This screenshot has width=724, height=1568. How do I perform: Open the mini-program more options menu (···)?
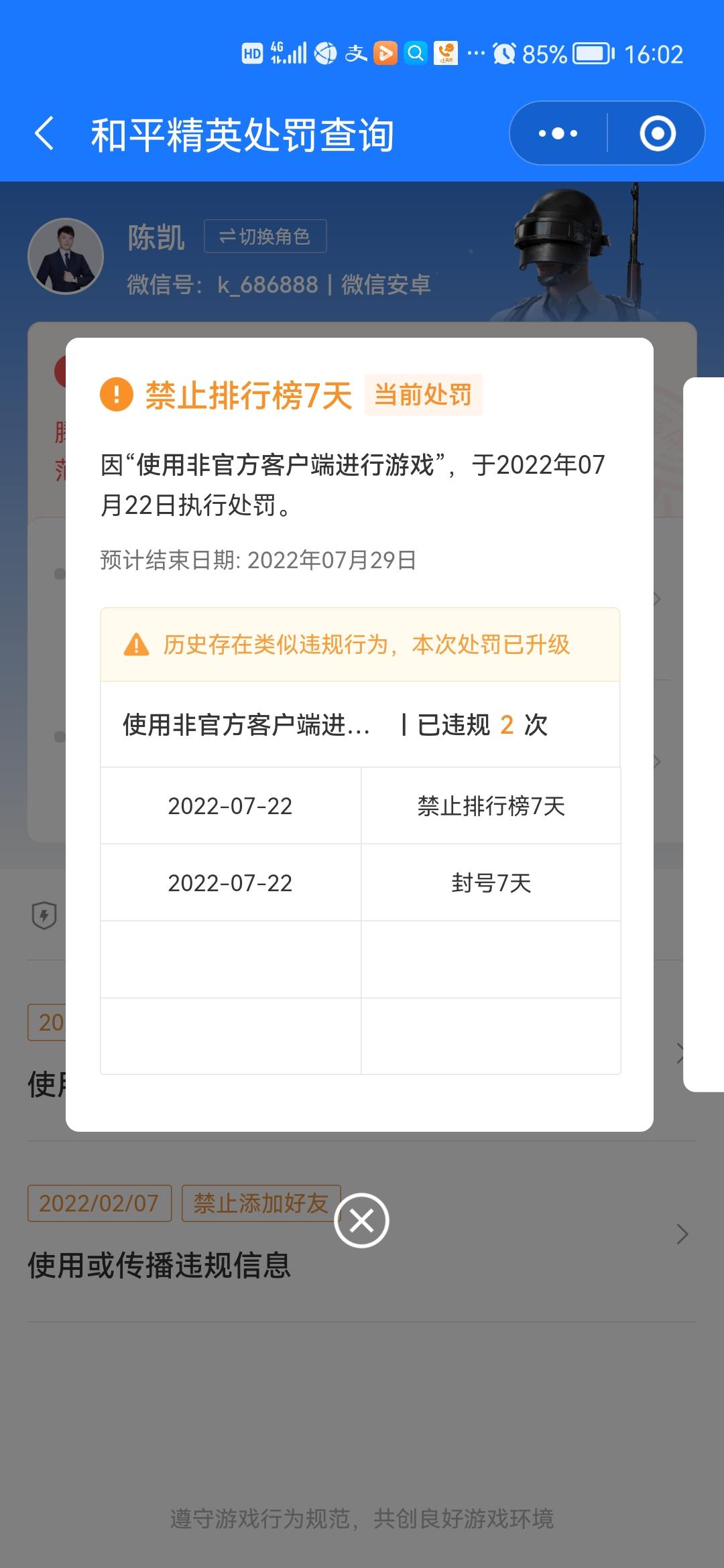coord(556,133)
